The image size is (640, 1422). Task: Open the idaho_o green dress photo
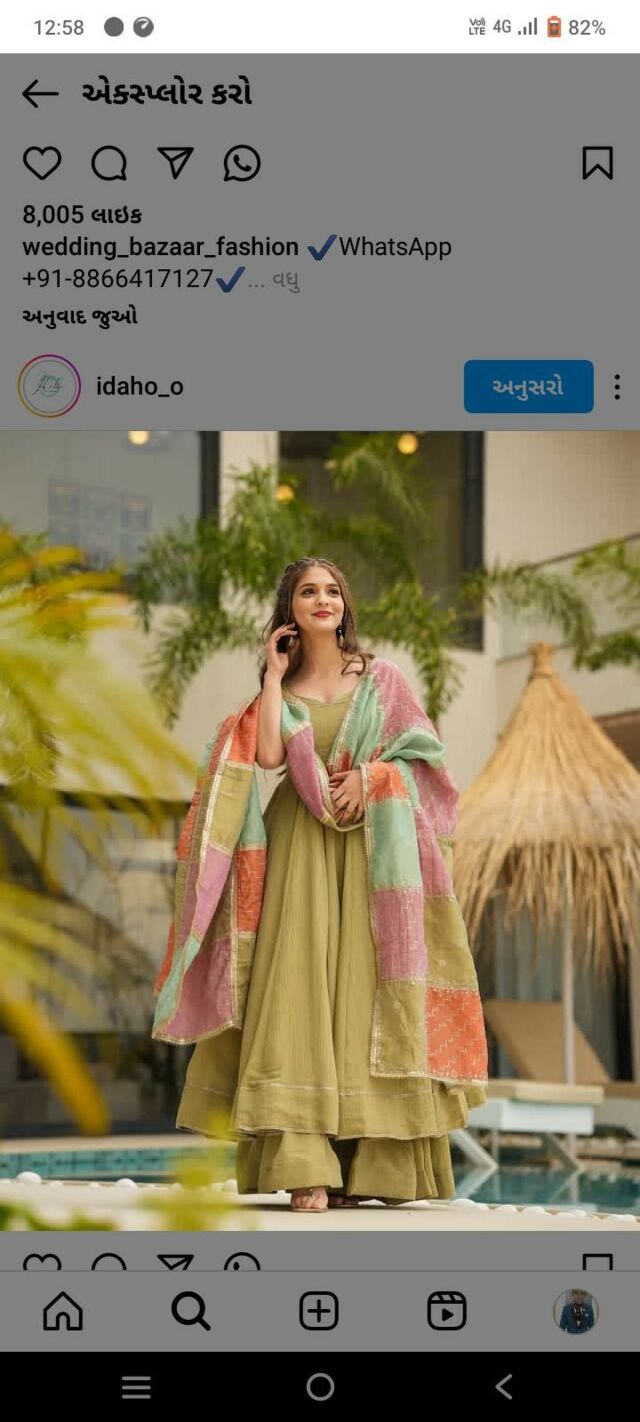coord(320,830)
